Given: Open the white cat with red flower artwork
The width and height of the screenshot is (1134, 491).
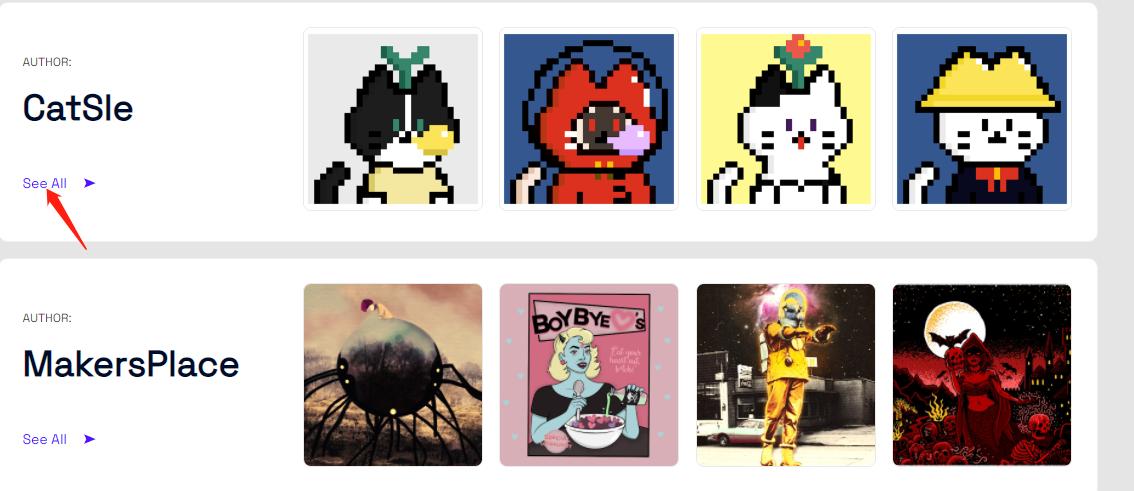Looking at the screenshot, I should coord(785,119).
